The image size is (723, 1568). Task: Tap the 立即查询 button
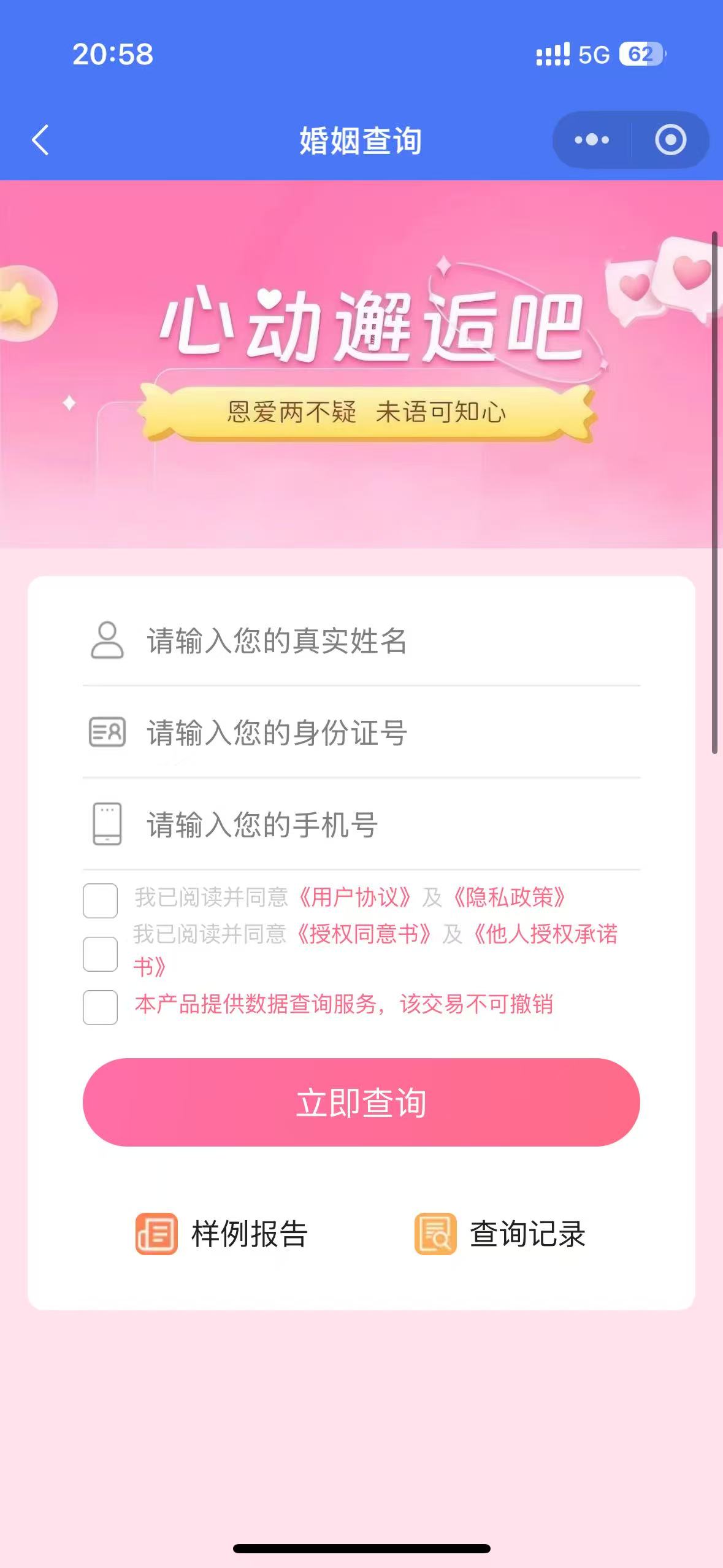pos(361,1102)
